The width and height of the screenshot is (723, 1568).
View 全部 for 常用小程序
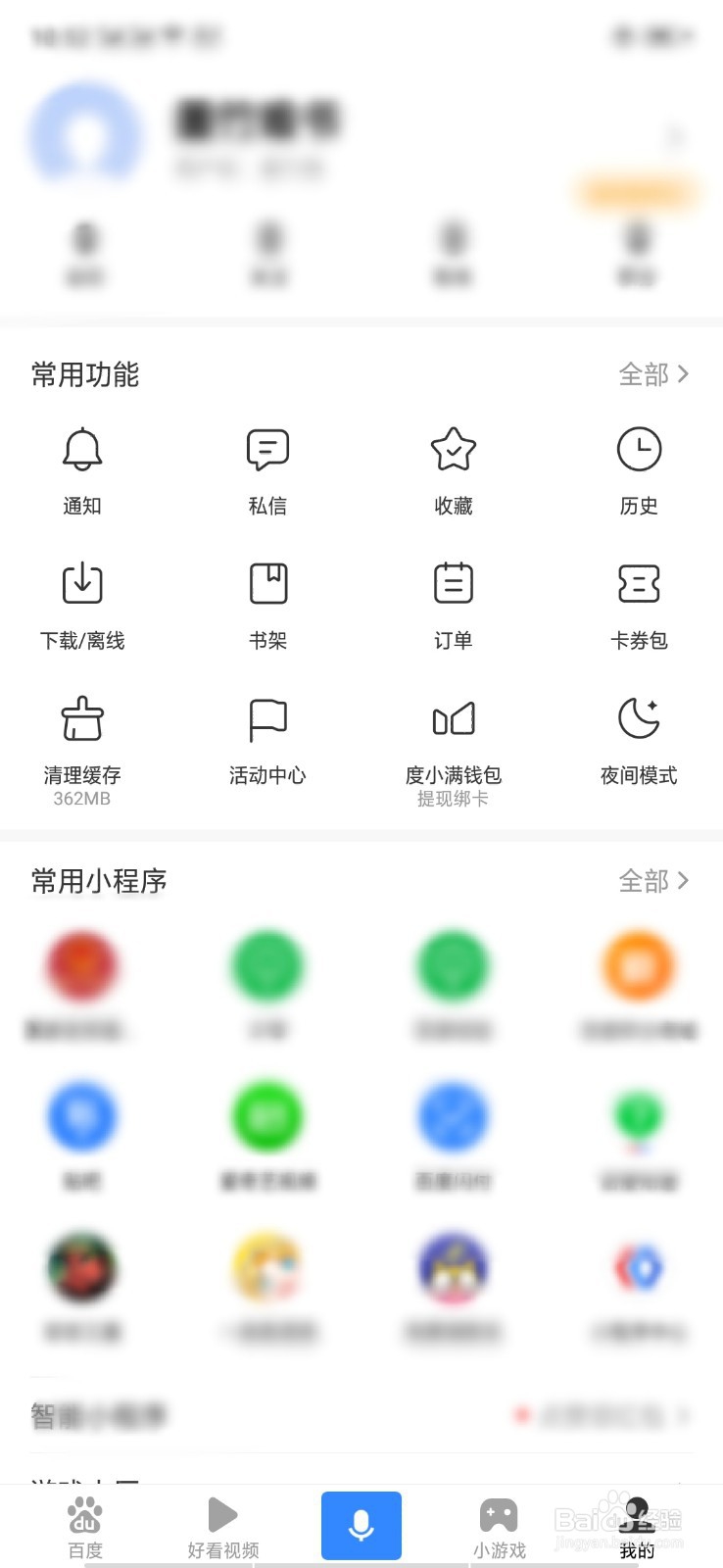click(653, 881)
